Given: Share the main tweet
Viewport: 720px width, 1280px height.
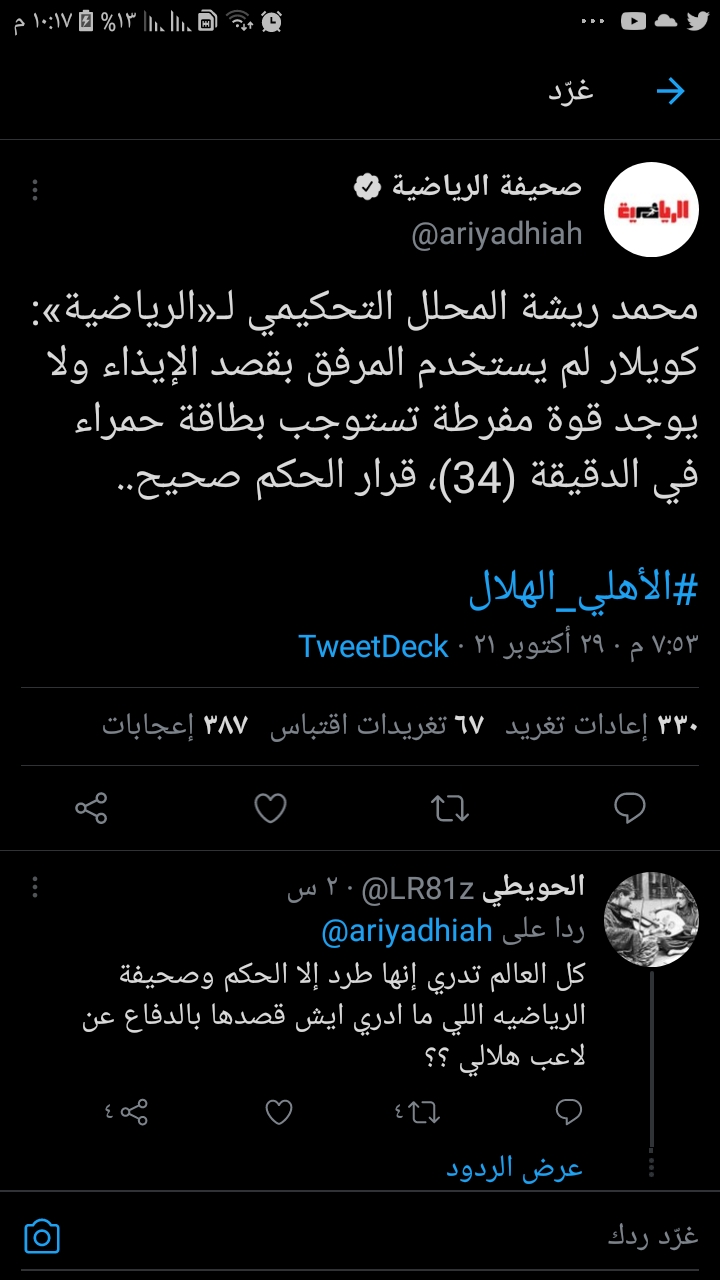Looking at the screenshot, I should tap(91, 808).
